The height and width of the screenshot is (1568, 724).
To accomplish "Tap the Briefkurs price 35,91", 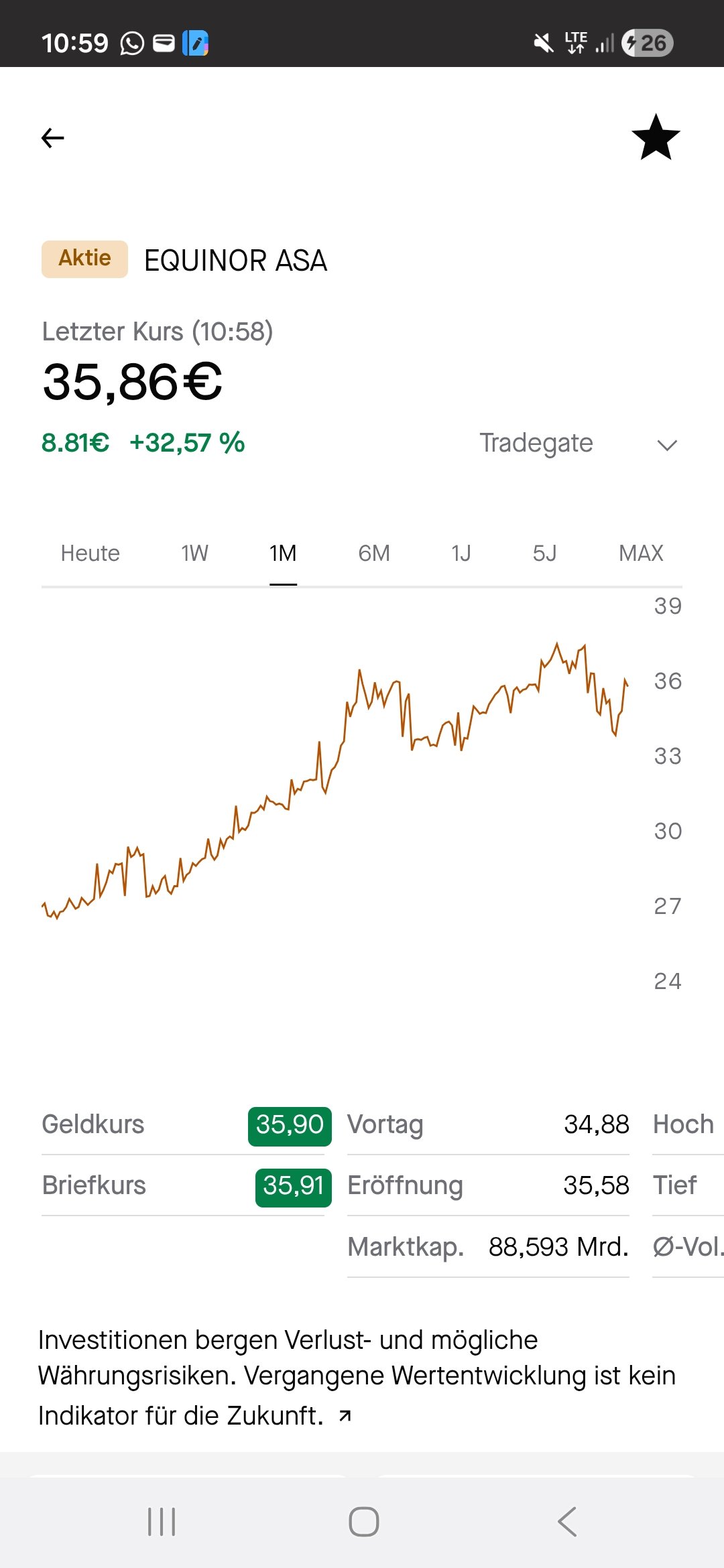I will click(293, 1187).
